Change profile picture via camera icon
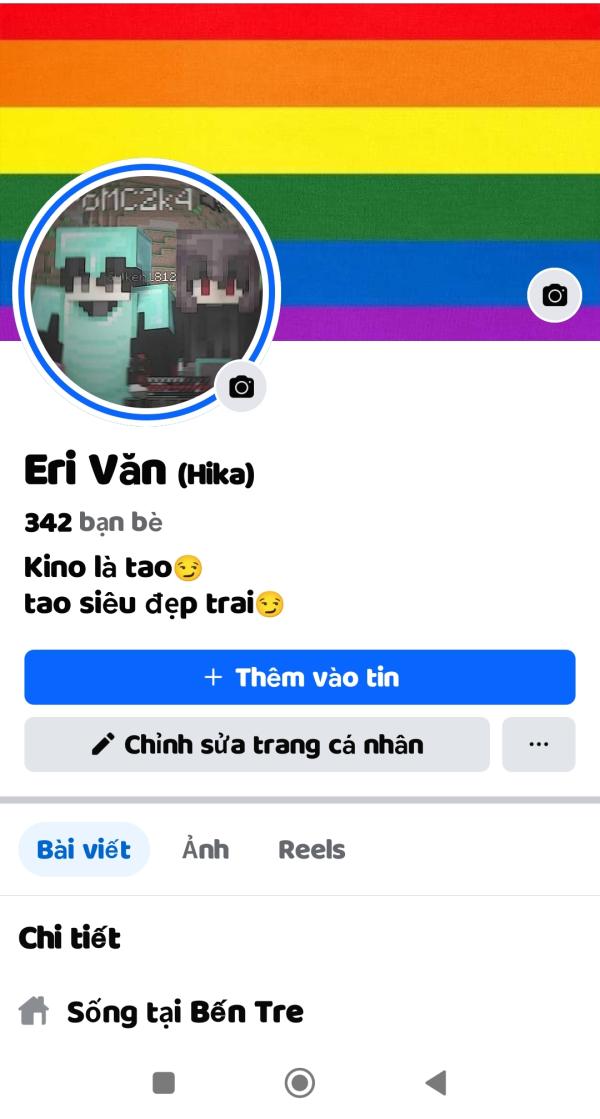The height and width of the screenshot is (1119, 600). tap(241, 387)
